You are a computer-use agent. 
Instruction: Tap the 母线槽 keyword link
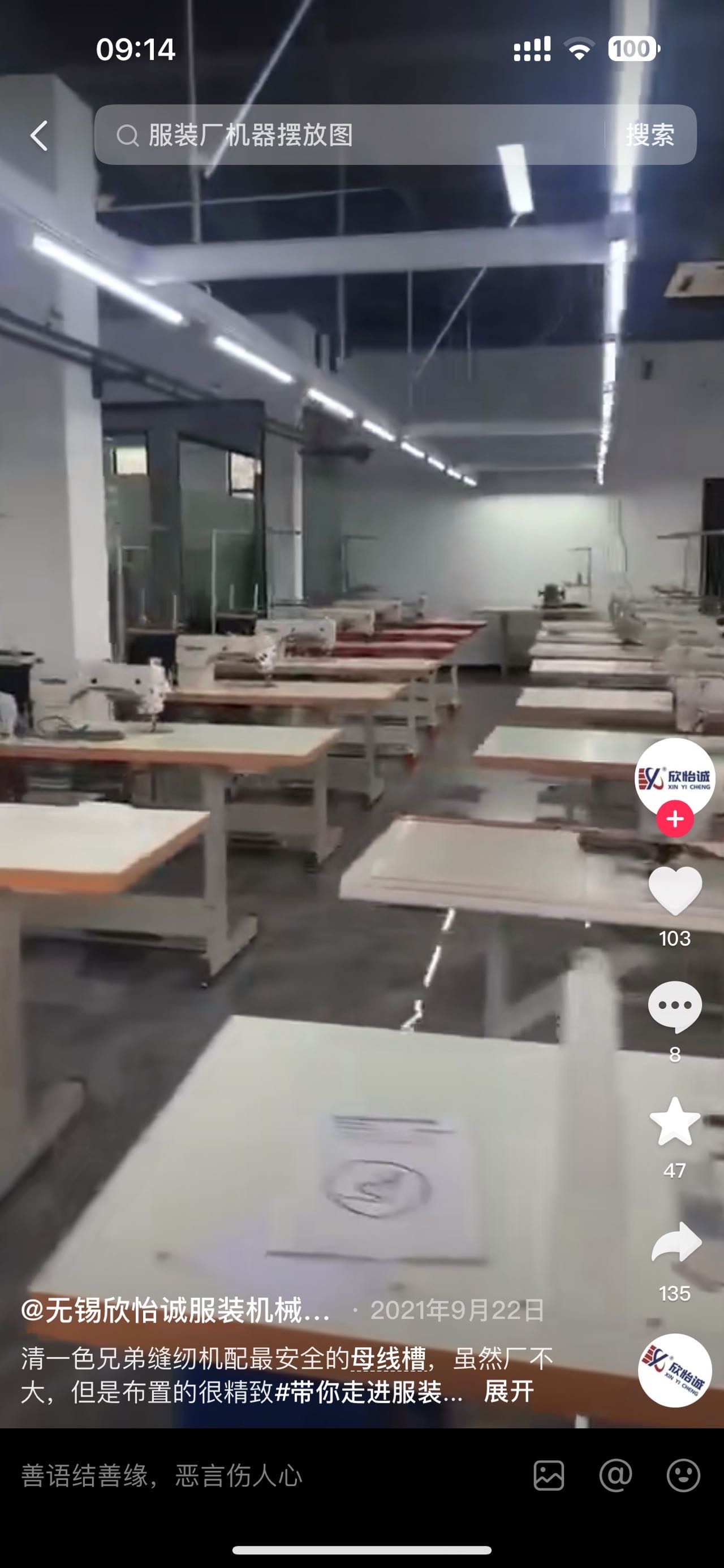[387, 1359]
